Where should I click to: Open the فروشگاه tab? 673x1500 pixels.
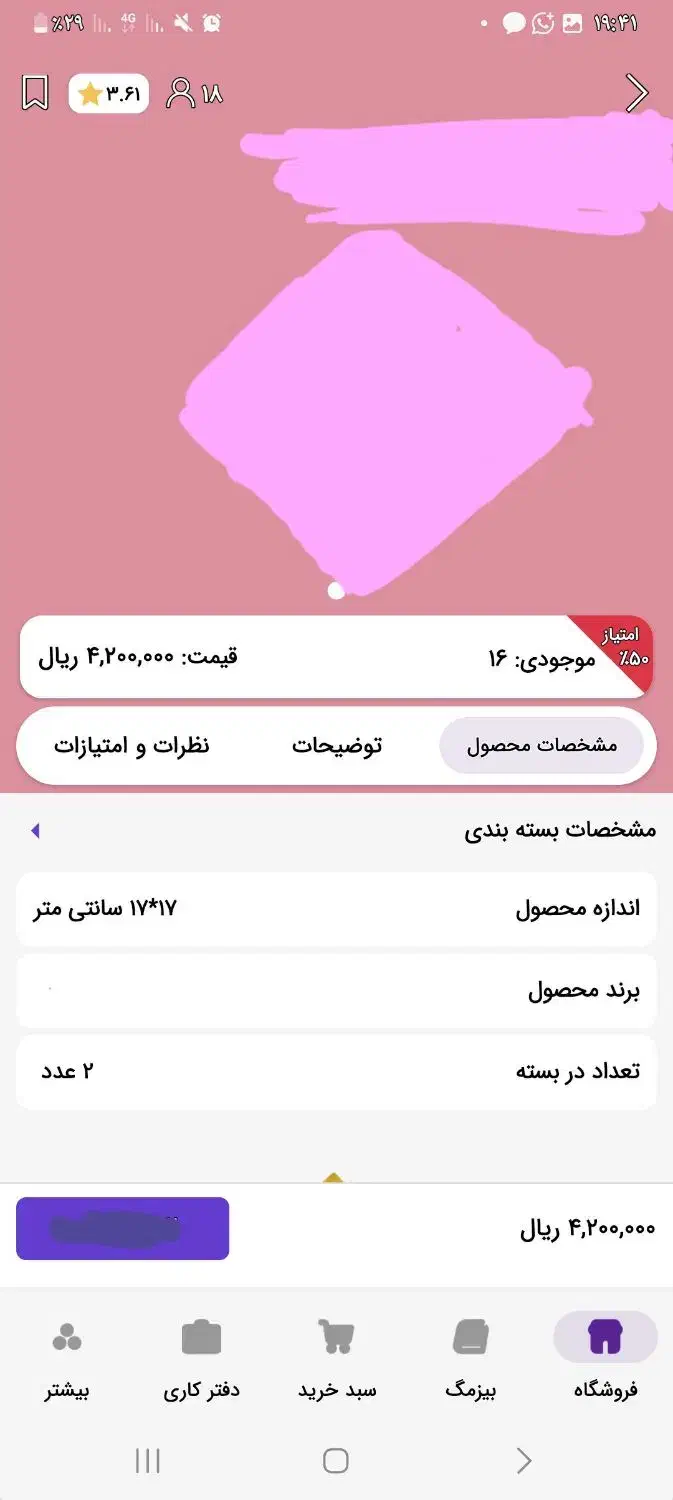(x=605, y=1355)
